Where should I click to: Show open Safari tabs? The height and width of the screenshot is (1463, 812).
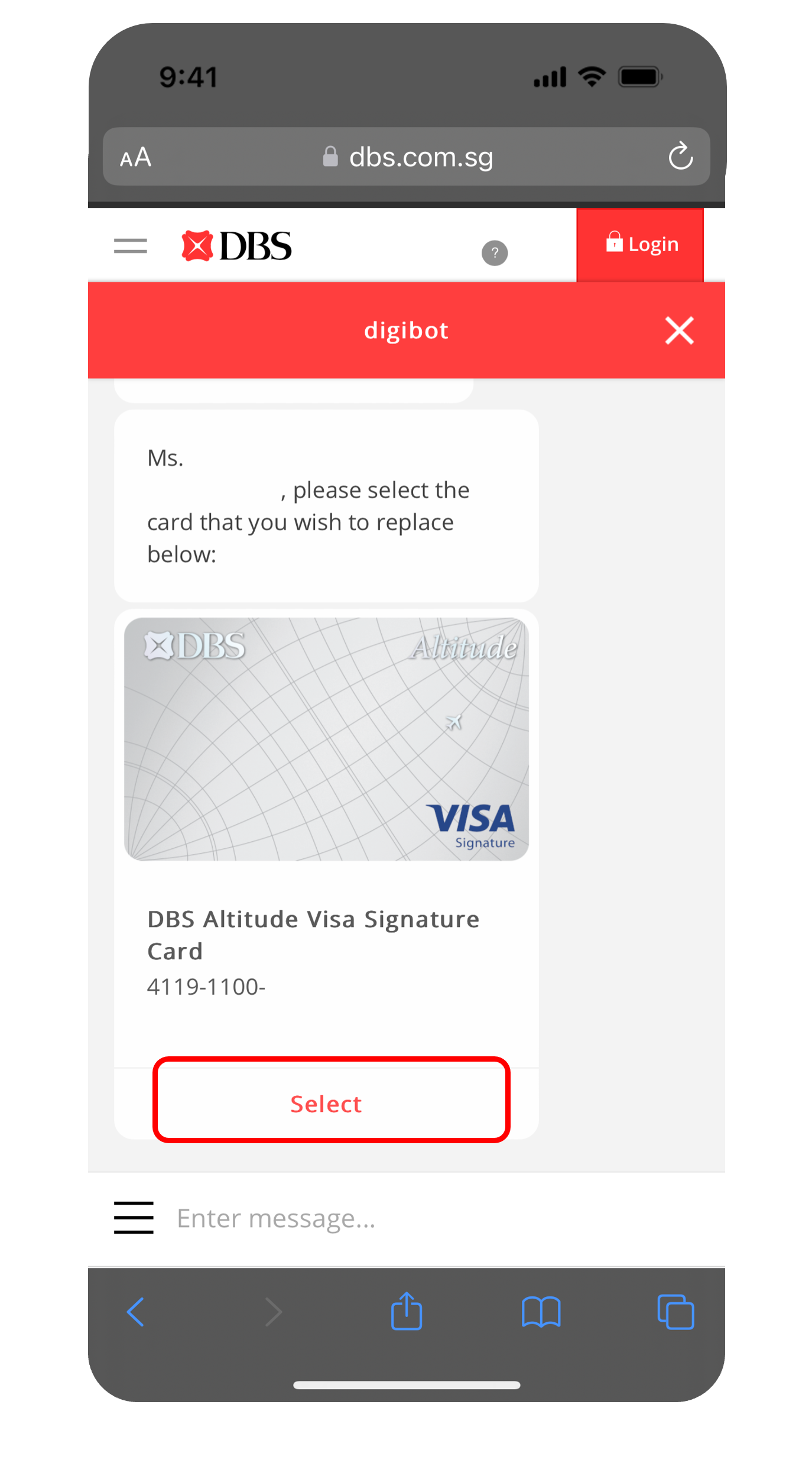tap(675, 1312)
